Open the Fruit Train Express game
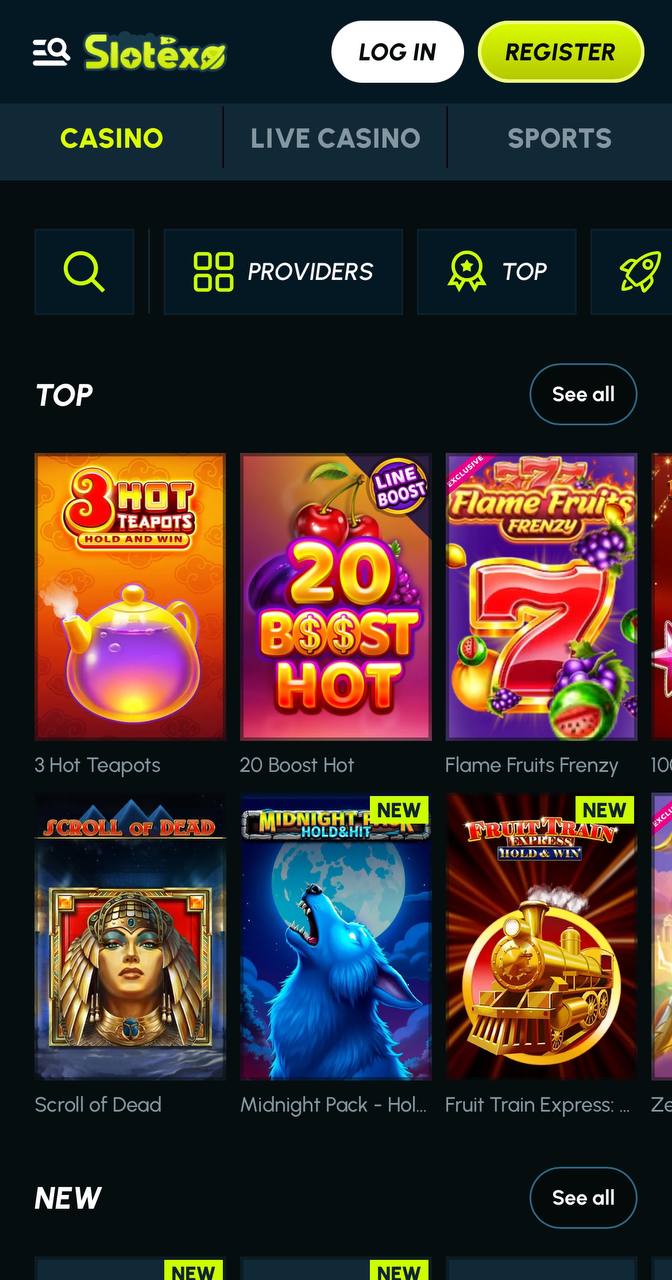Screen dimensions: 672x1280 tap(541, 937)
